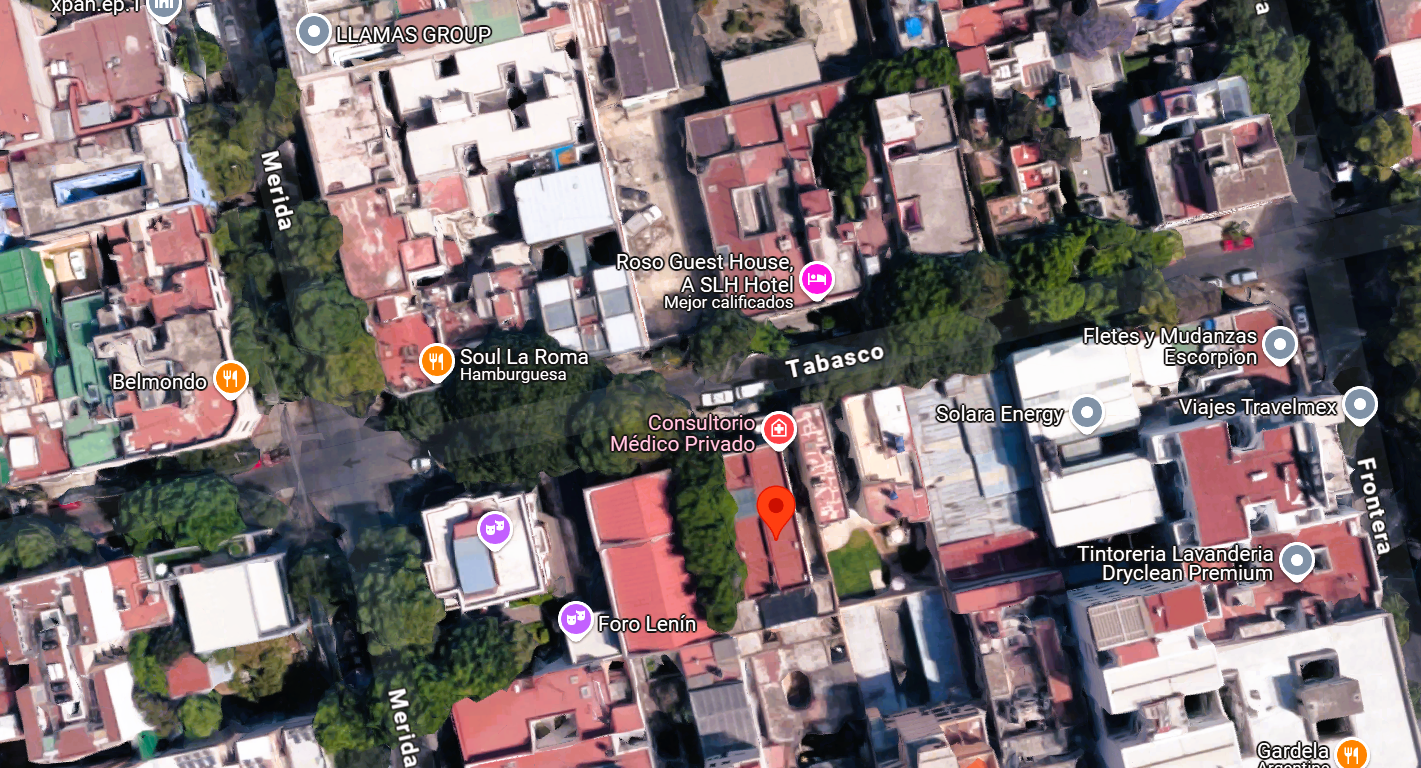
Task: Tap the Viajes Travelmex place pin
Action: 1359,405
